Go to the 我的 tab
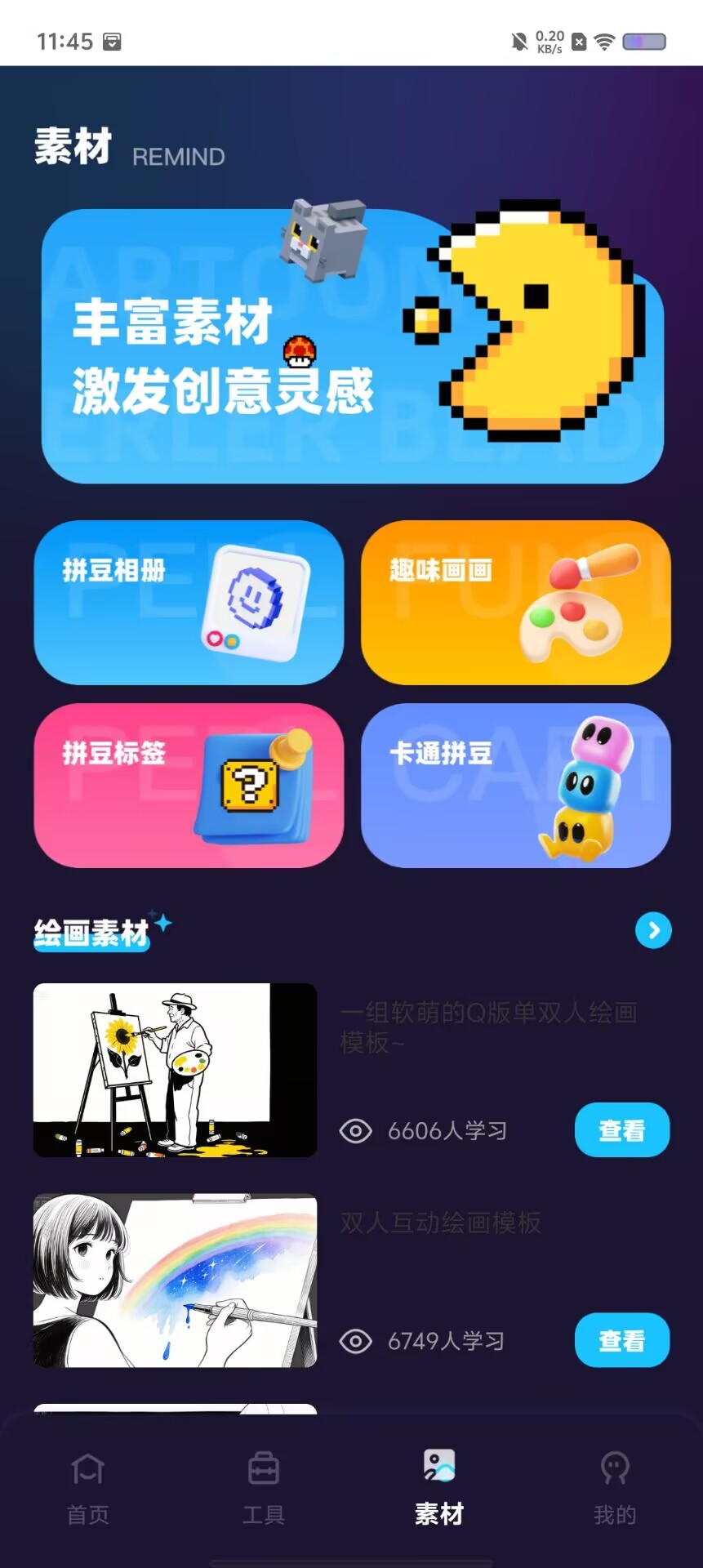 tap(615, 1490)
